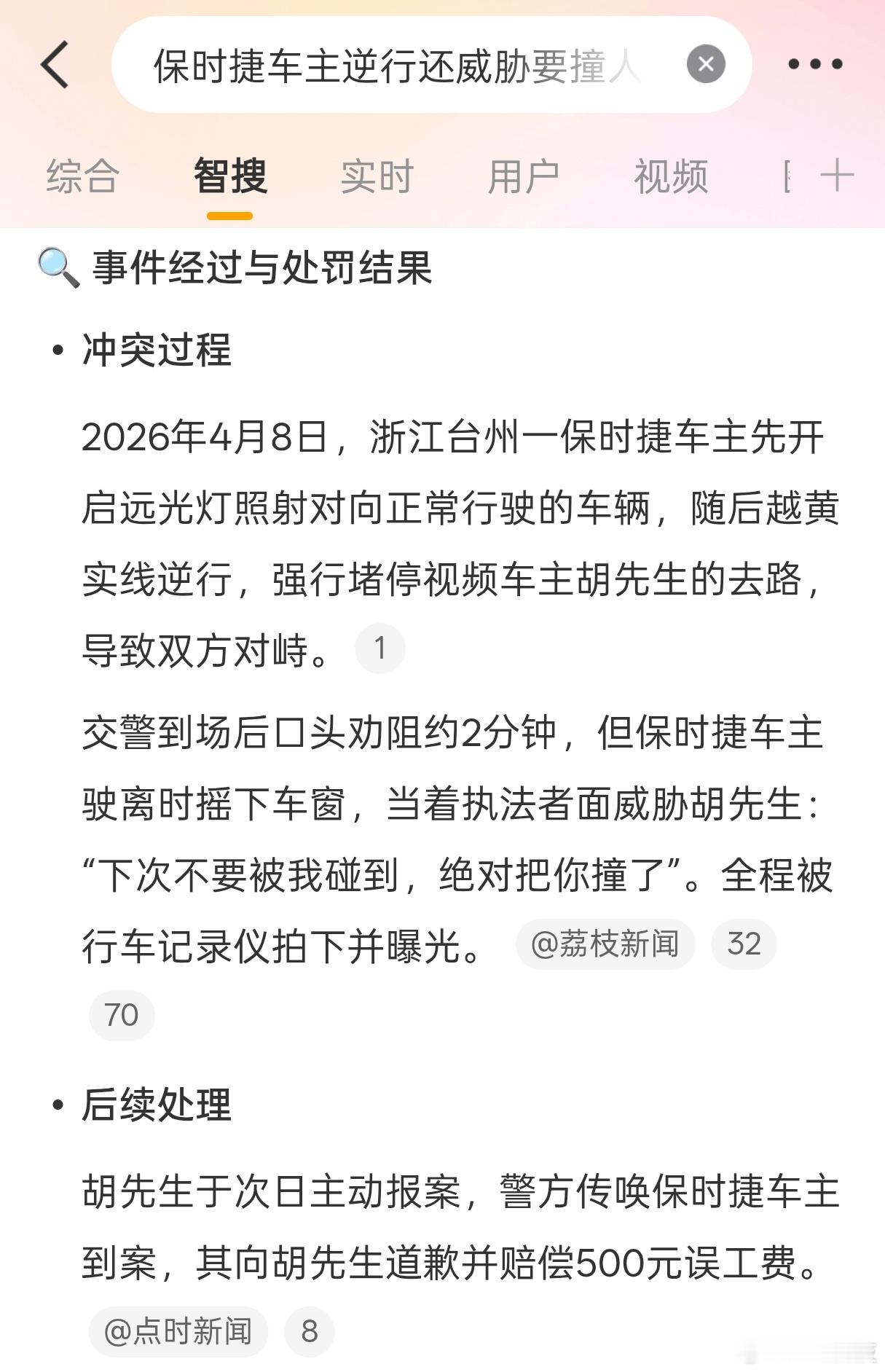Open the @荔枝新闻 source link
The width and height of the screenshot is (885, 1372).
click(x=605, y=944)
